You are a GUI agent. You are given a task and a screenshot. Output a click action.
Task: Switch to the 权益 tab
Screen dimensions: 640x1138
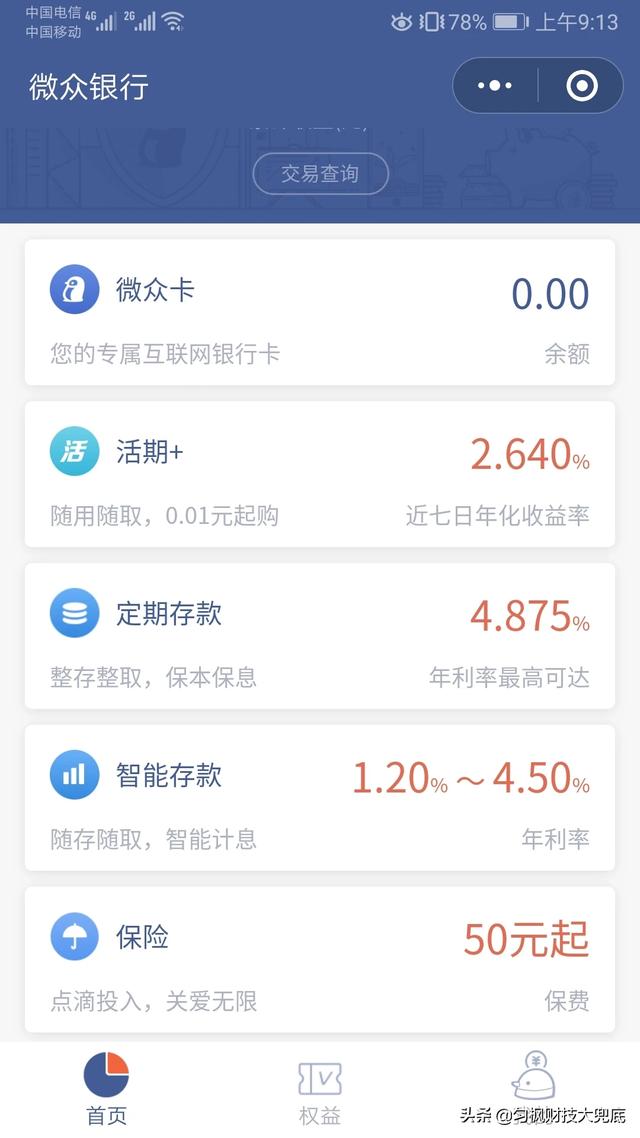click(319, 1089)
